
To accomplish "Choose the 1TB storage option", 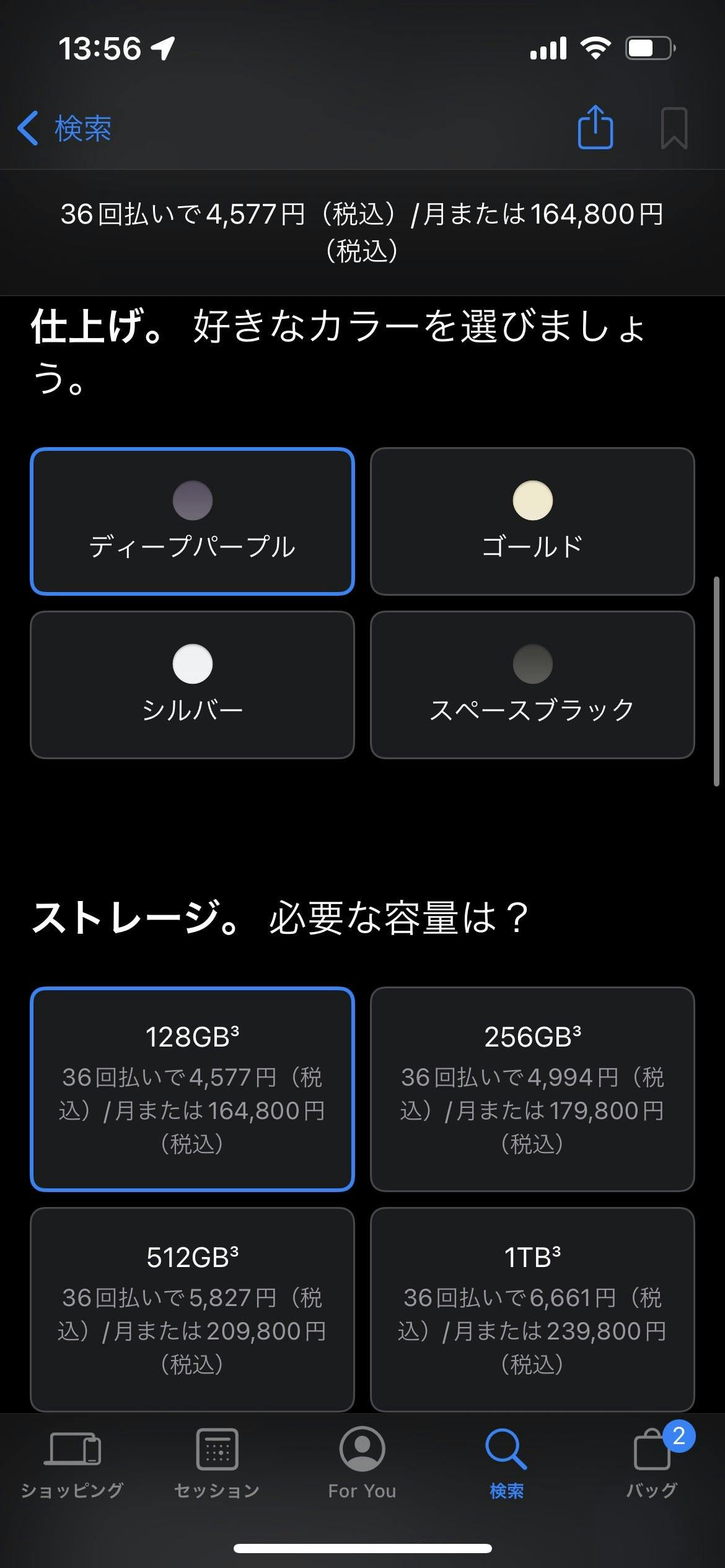I will [x=532, y=1309].
